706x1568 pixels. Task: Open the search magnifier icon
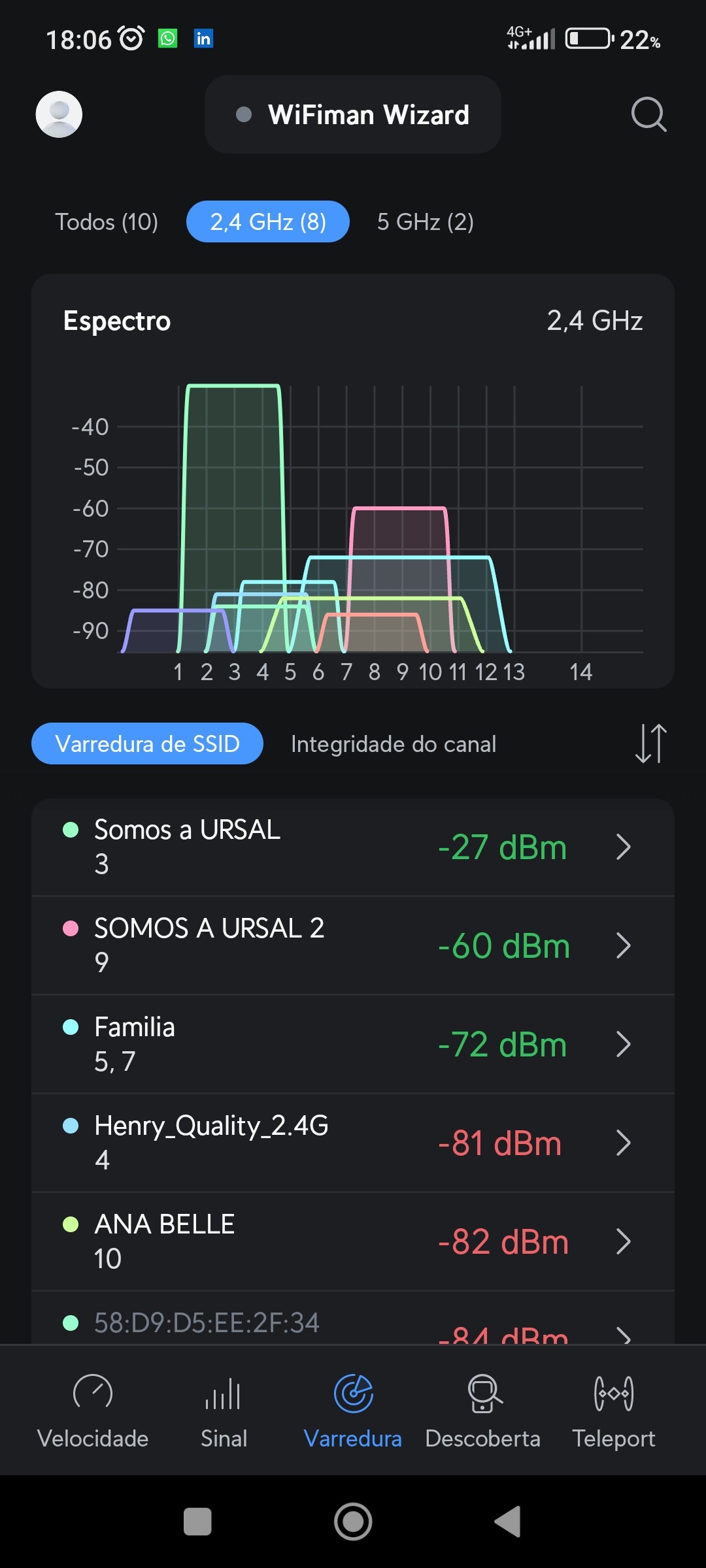(648, 114)
